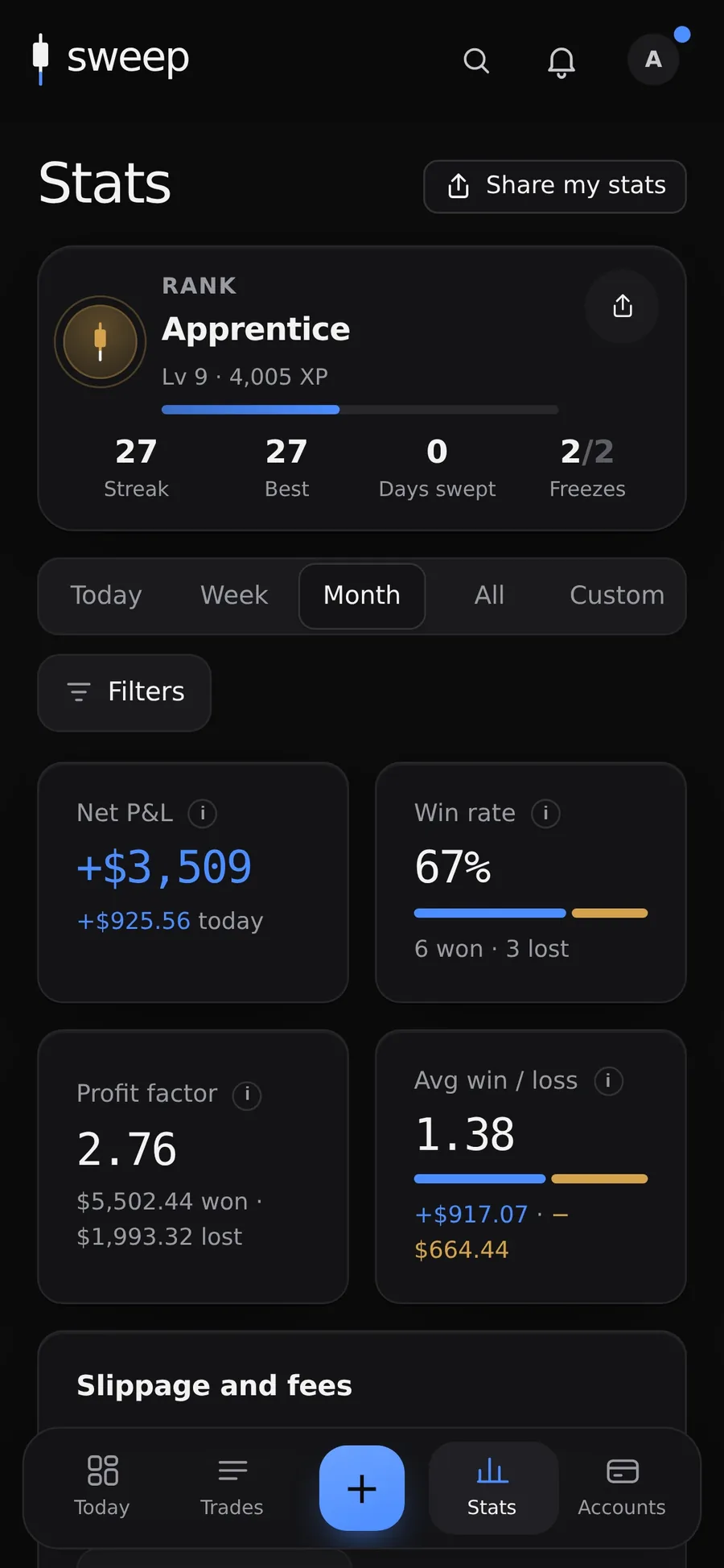This screenshot has width=724, height=1568.
Task: Add a new trade with plus button
Action: click(362, 1488)
